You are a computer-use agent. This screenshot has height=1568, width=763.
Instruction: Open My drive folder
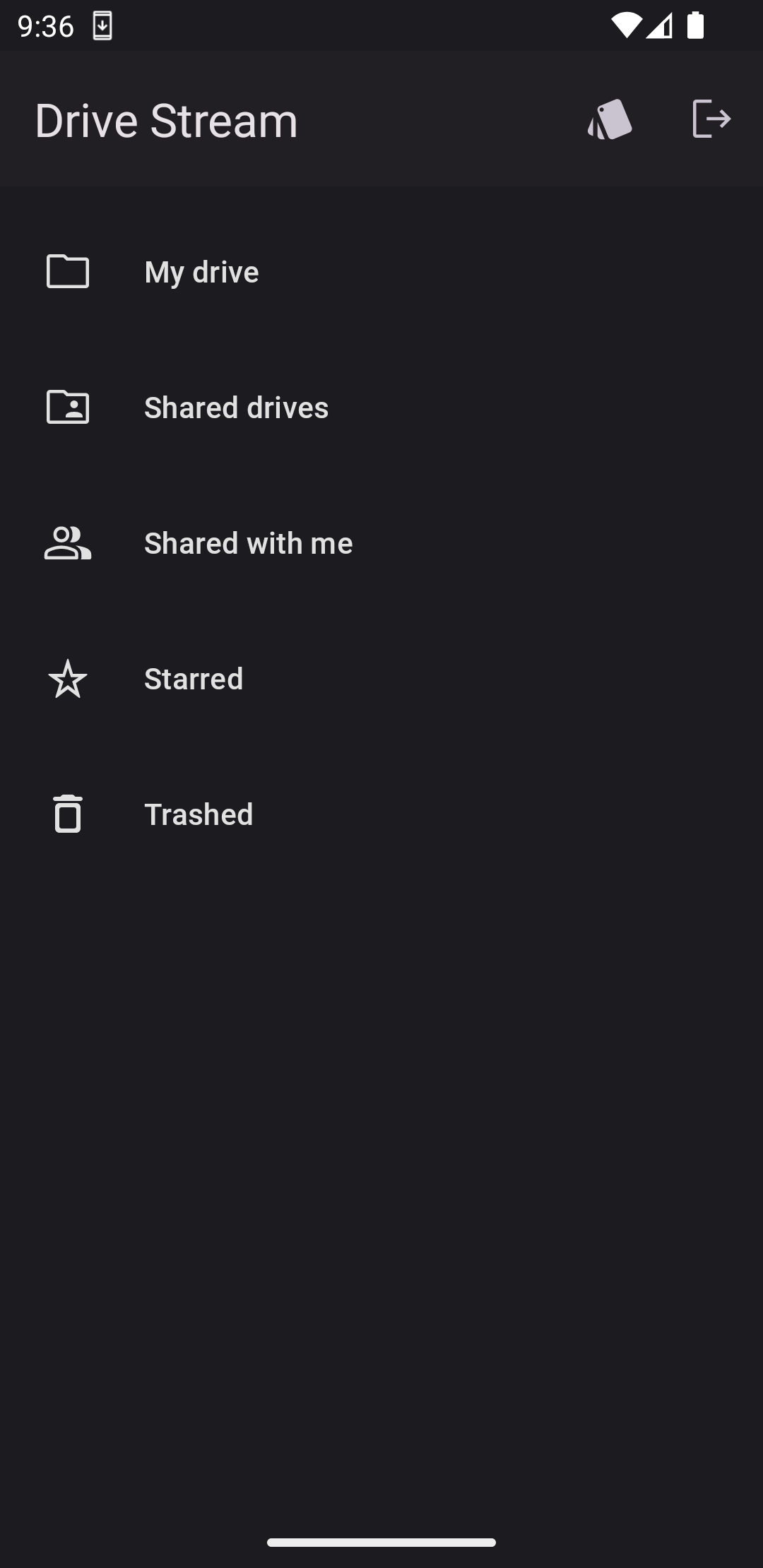pyautogui.click(x=201, y=272)
